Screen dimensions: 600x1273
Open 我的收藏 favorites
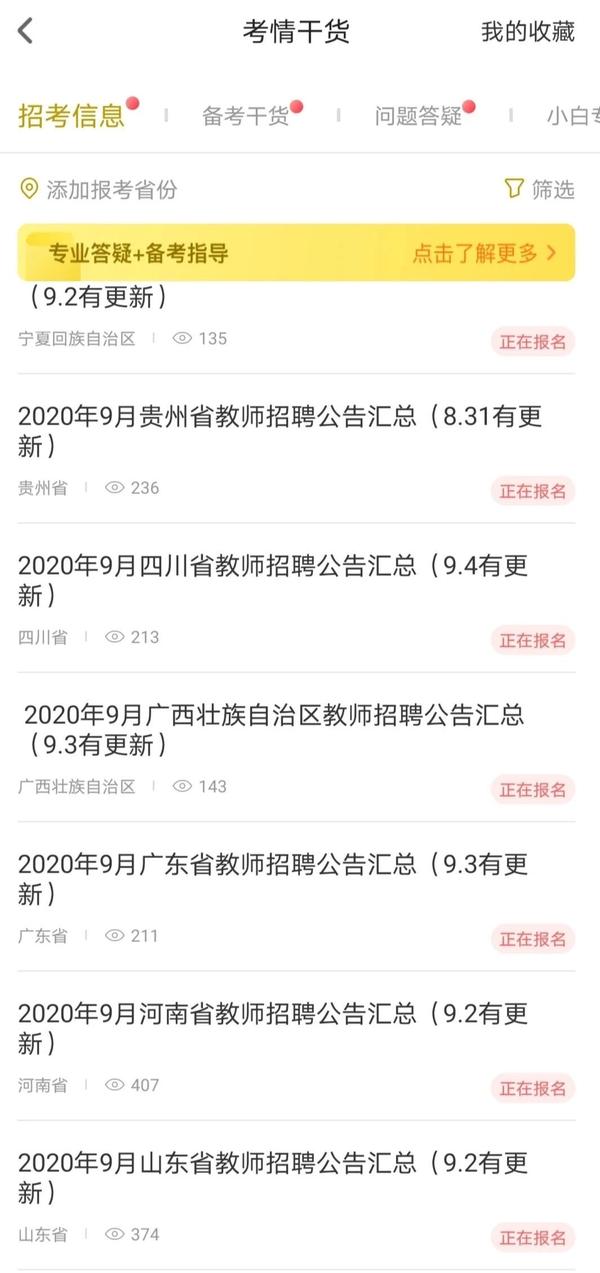pyautogui.click(x=528, y=31)
